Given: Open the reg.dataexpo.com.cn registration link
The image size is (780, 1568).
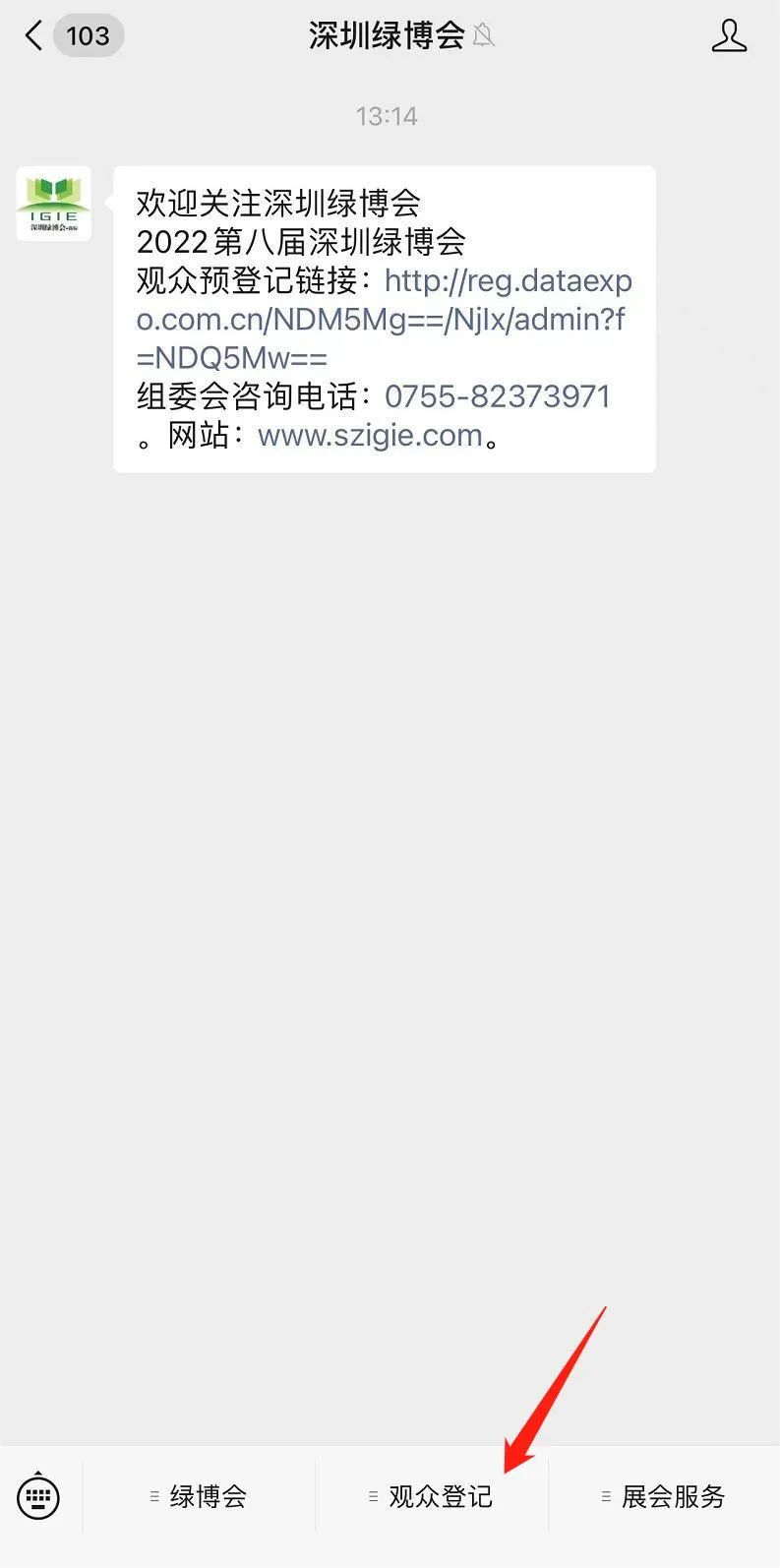Looking at the screenshot, I should (x=384, y=320).
